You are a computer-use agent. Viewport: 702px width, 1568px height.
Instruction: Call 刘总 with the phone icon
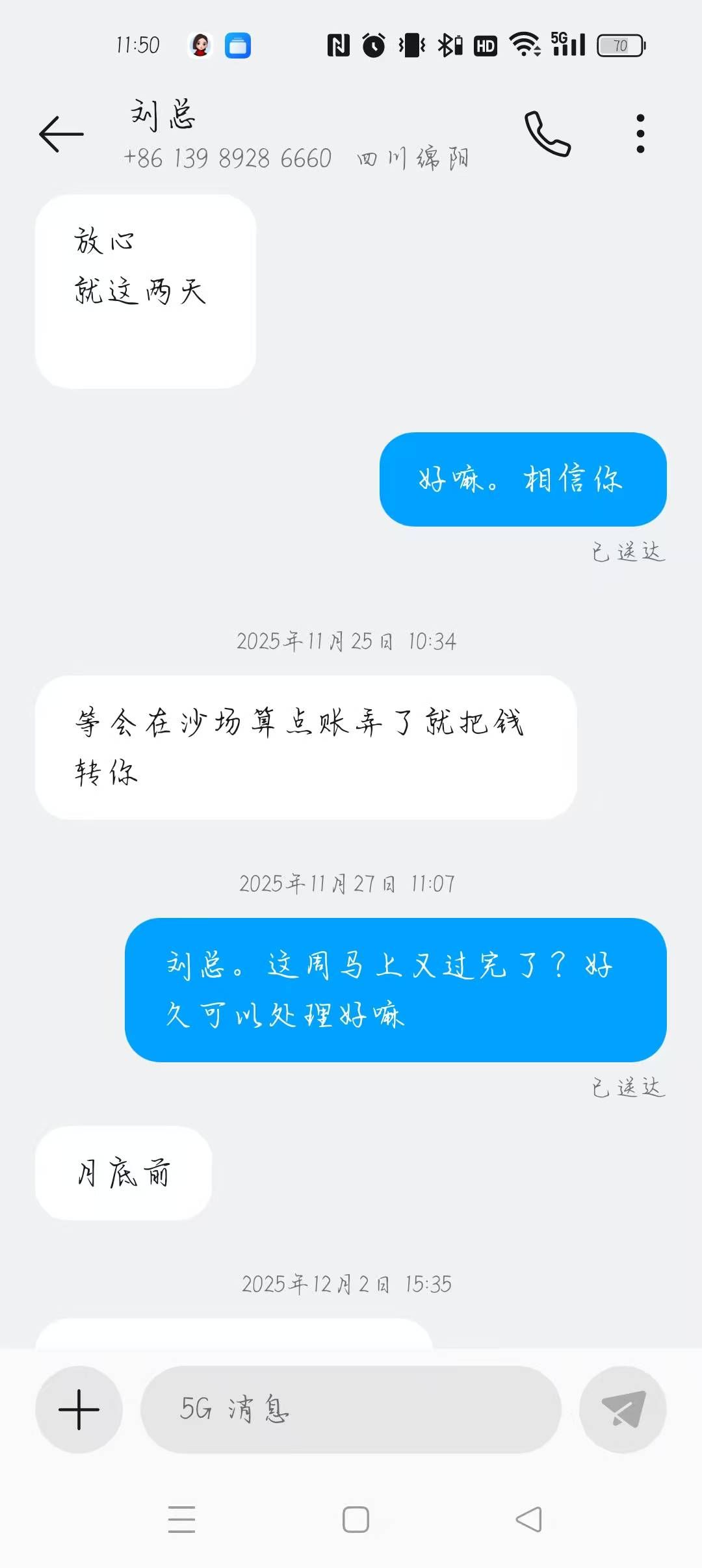pos(547,134)
